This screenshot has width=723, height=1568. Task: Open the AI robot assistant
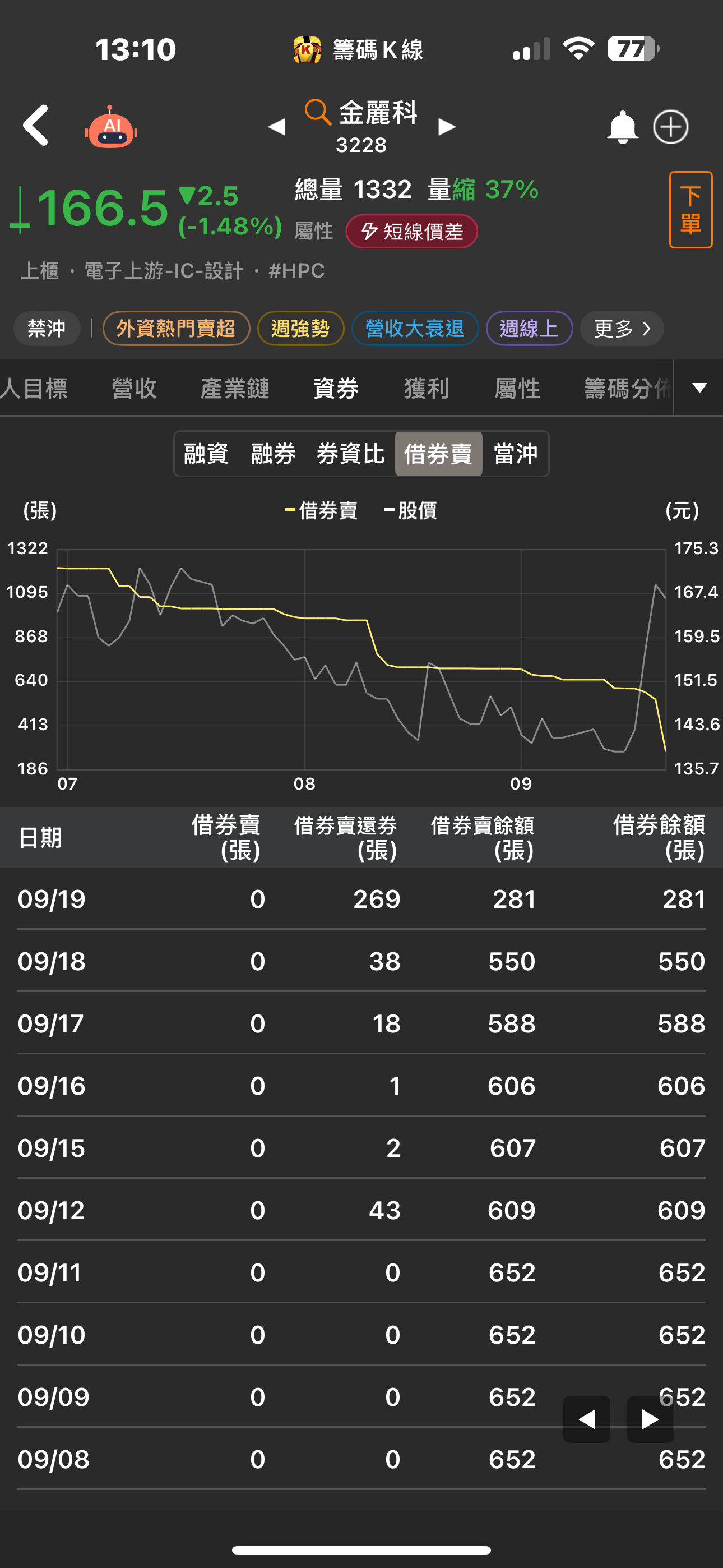click(x=111, y=127)
